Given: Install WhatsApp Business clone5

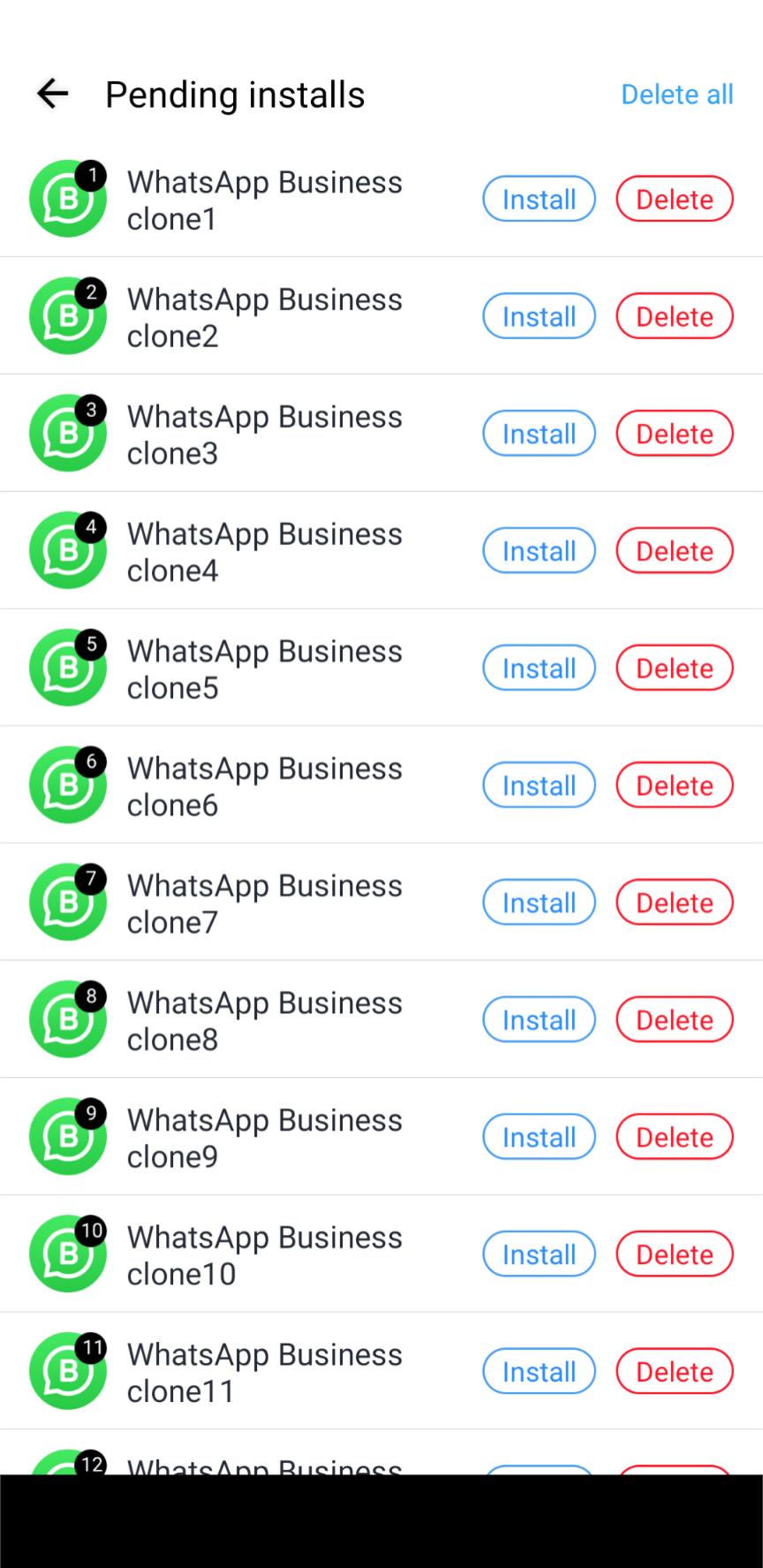Looking at the screenshot, I should coord(539,669).
